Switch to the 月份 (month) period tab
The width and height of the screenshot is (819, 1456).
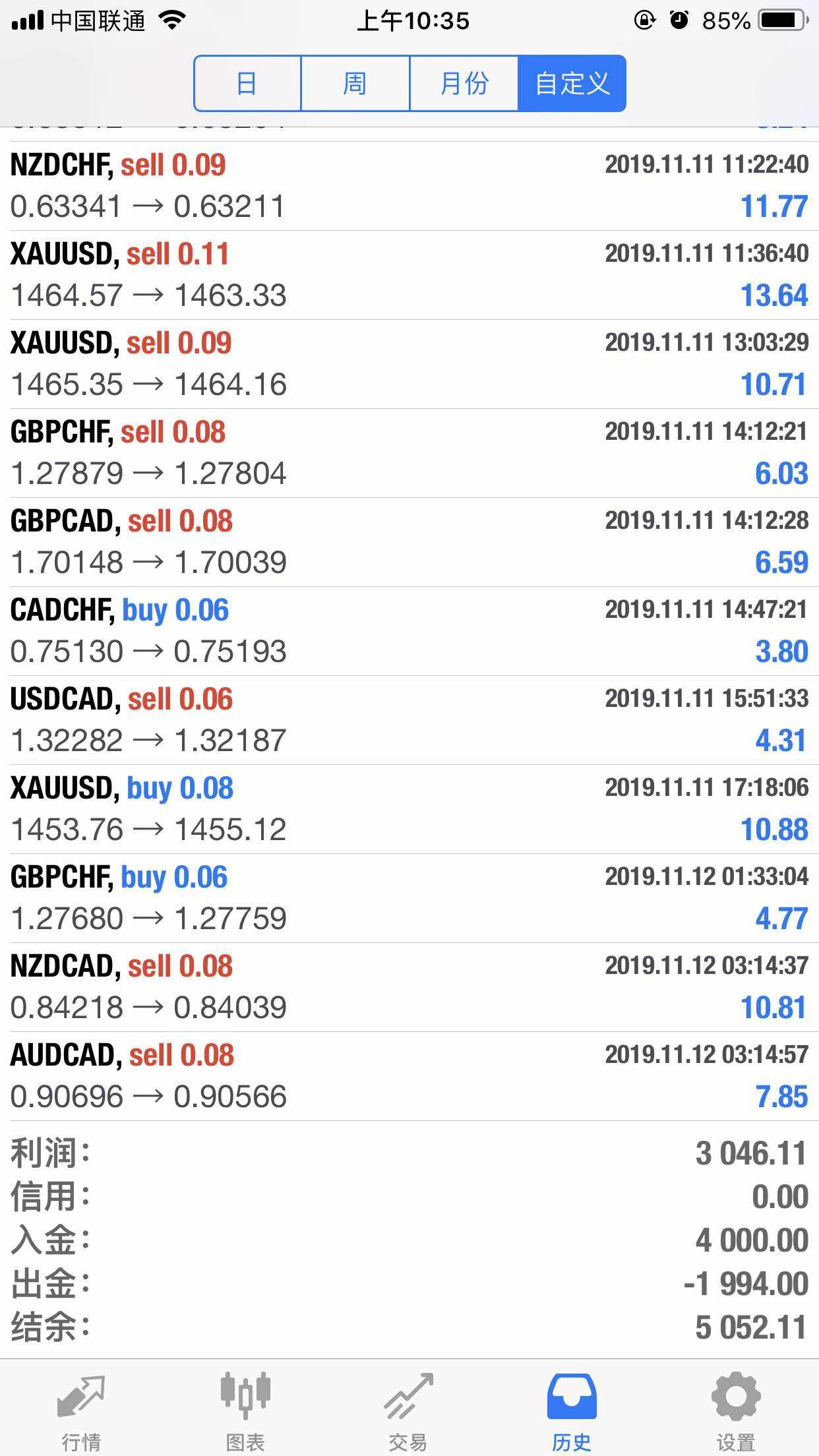(x=464, y=84)
